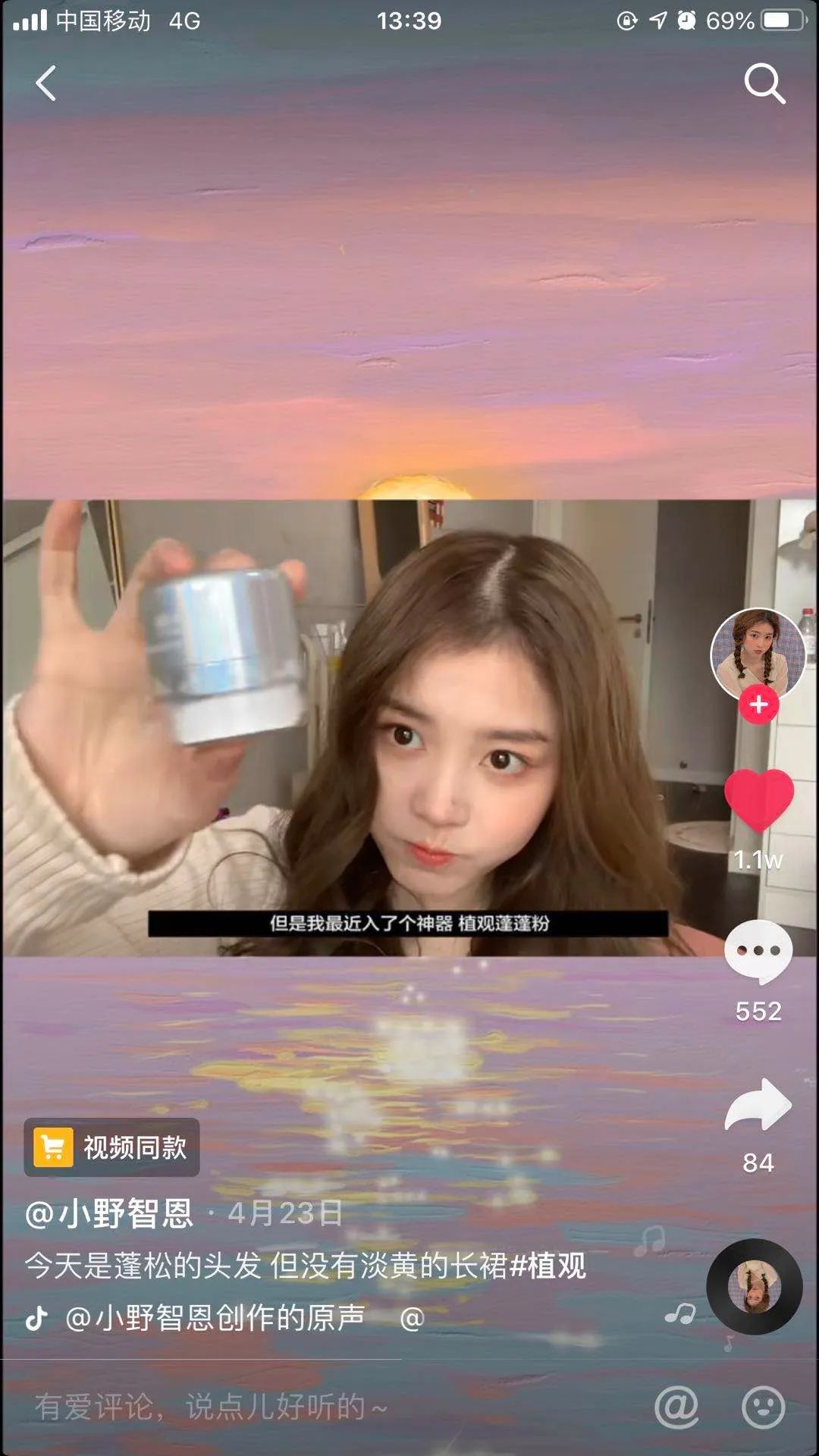Go back to the previous screen
Image resolution: width=819 pixels, height=1456 pixels.
coord(46,83)
